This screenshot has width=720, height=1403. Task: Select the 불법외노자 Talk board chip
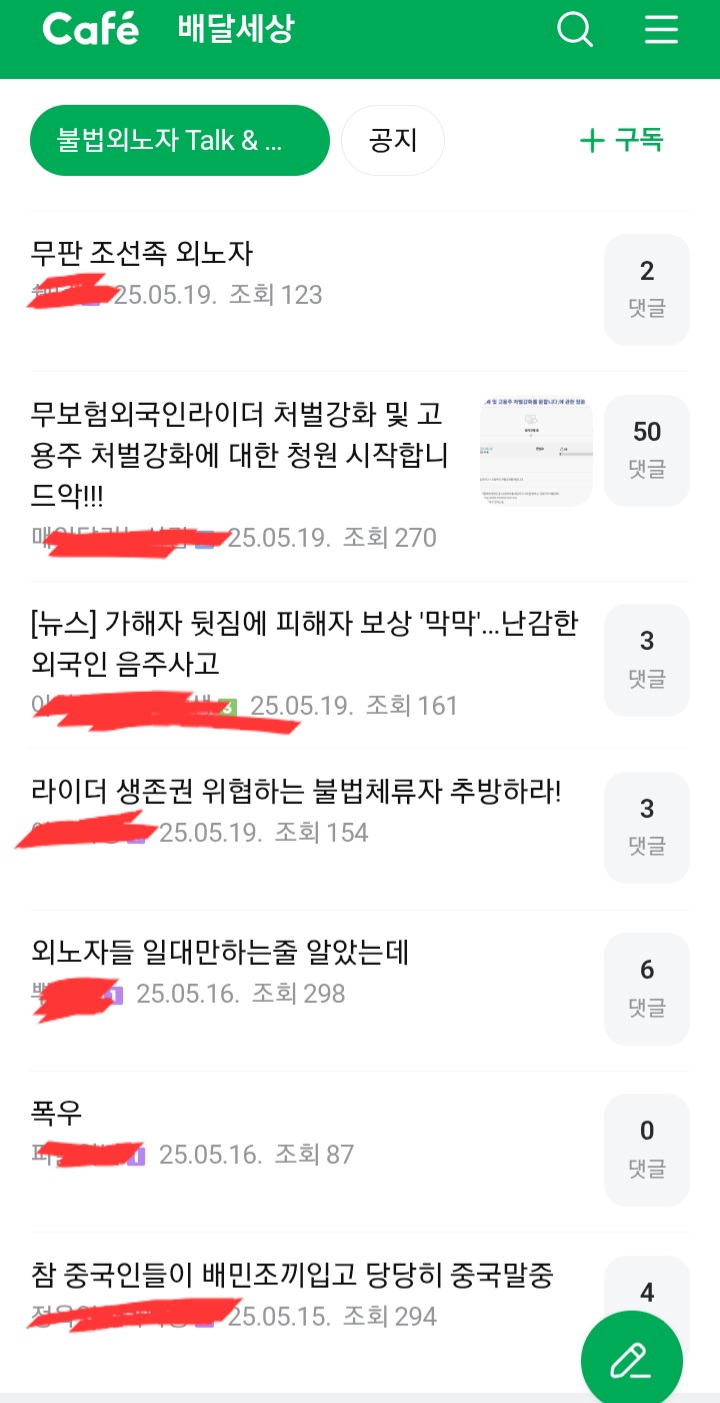[x=180, y=140]
